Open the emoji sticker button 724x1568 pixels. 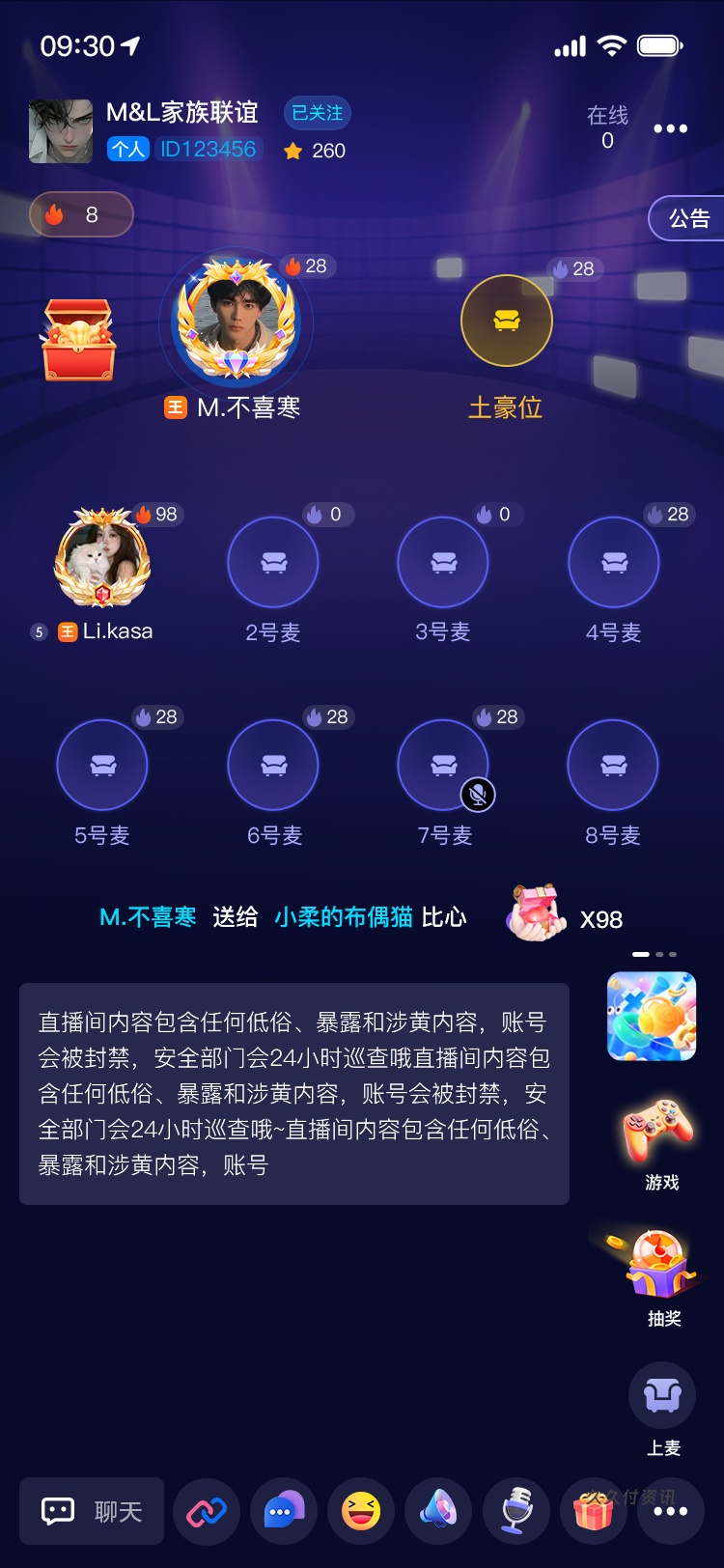(361, 1511)
